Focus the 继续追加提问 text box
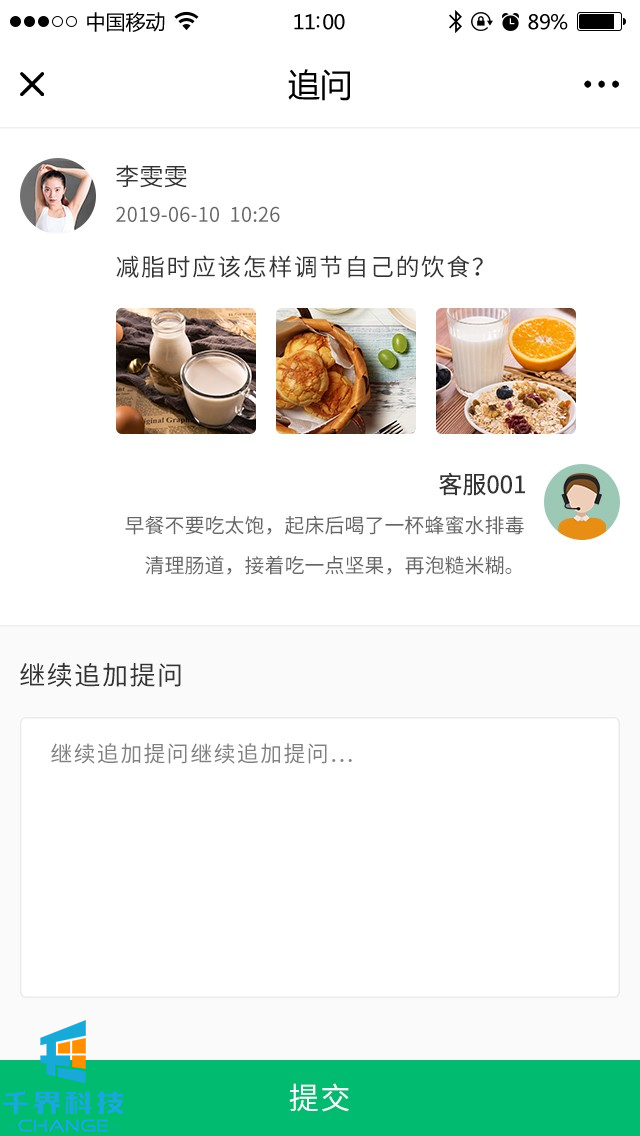640x1136 pixels. pyautogui.click(x=320, y=856)
